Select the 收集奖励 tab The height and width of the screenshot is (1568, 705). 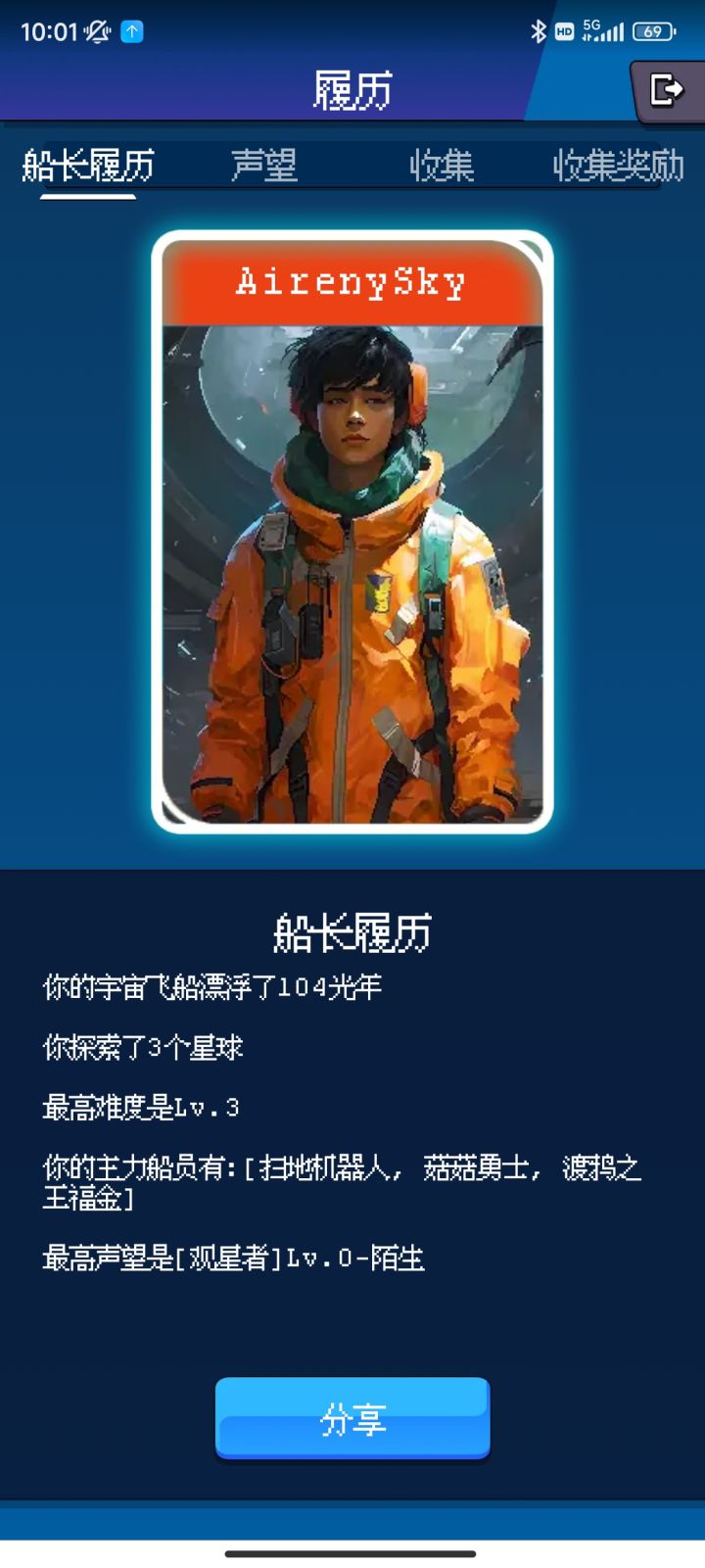click(x=615, y=166)
